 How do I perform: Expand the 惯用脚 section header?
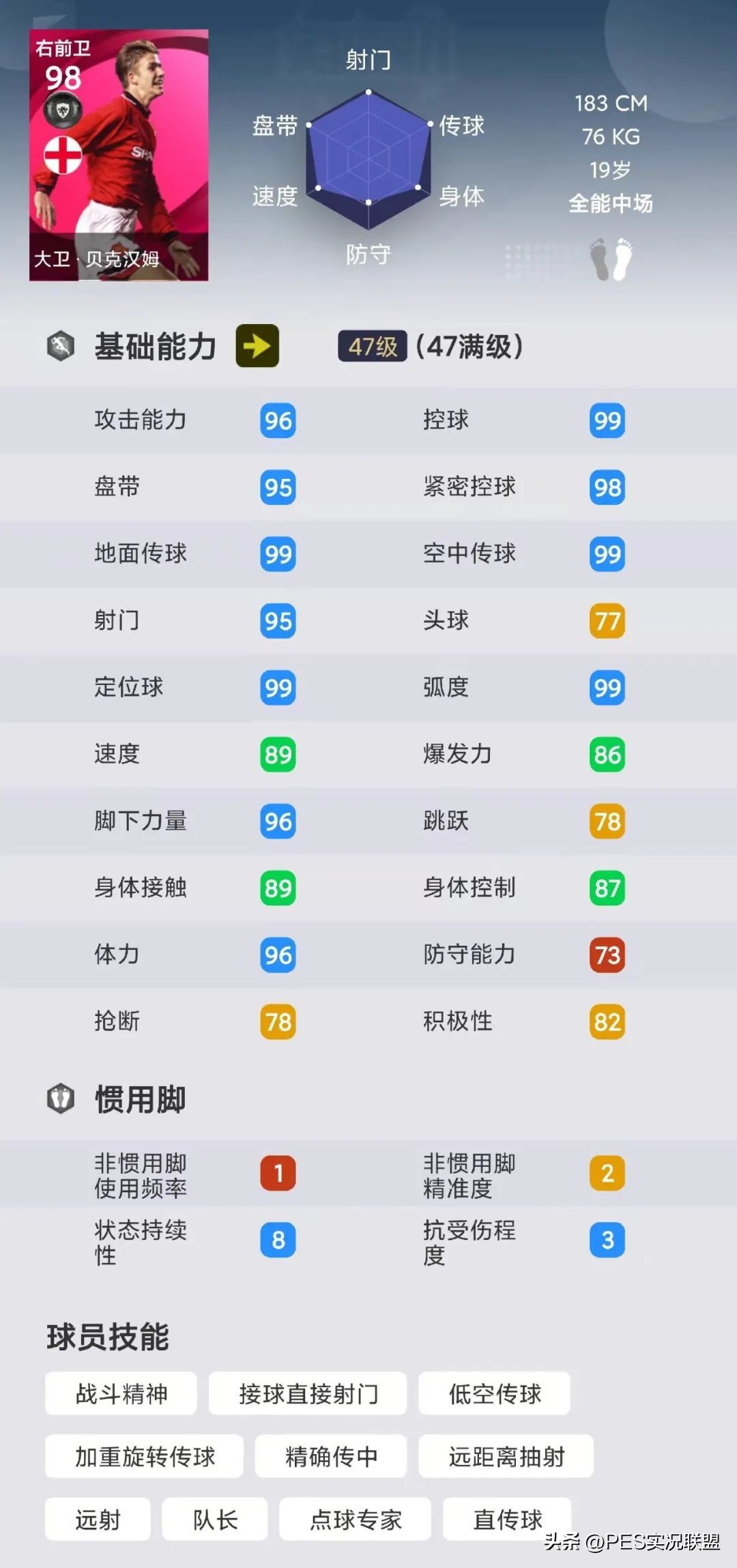[x=139, y=1099]
